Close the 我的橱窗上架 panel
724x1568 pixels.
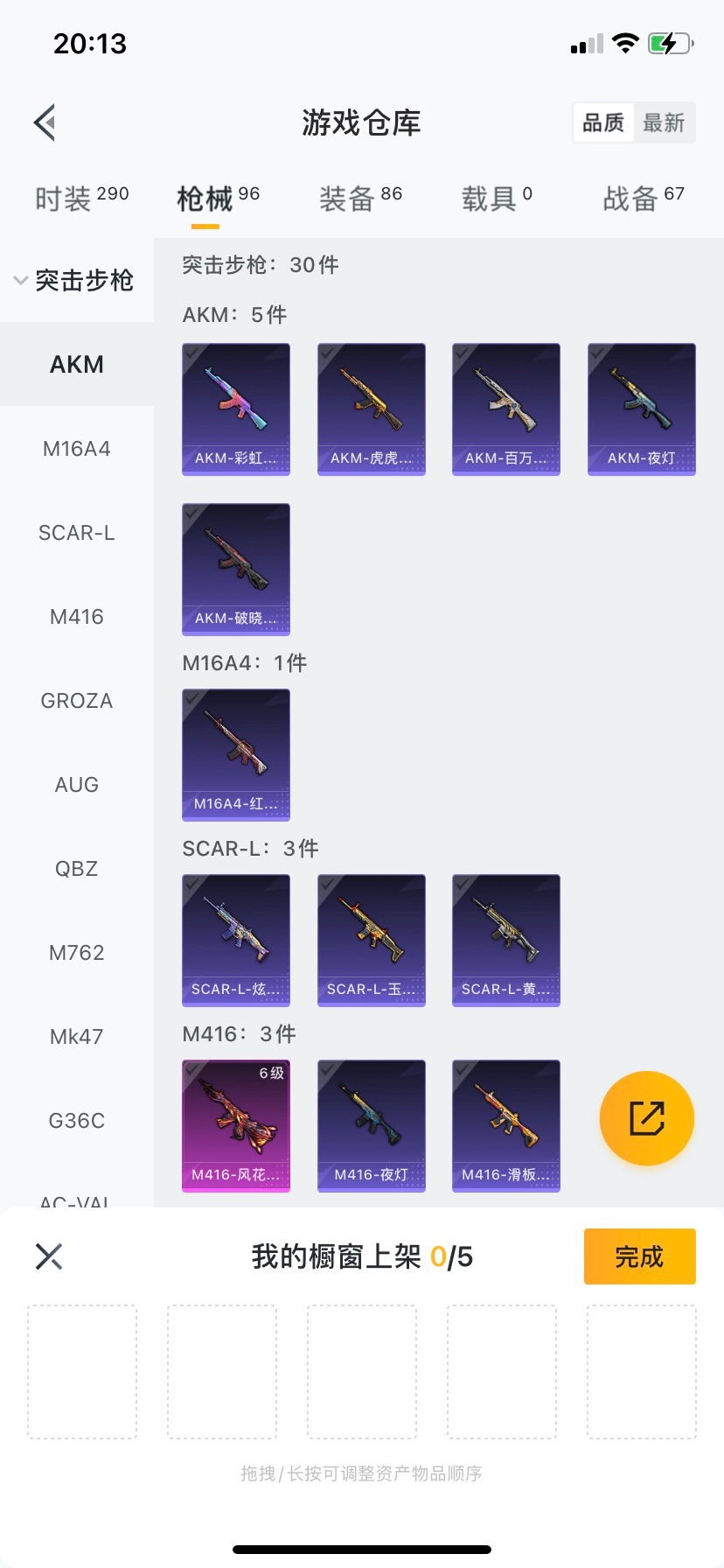click(49, 1256)
